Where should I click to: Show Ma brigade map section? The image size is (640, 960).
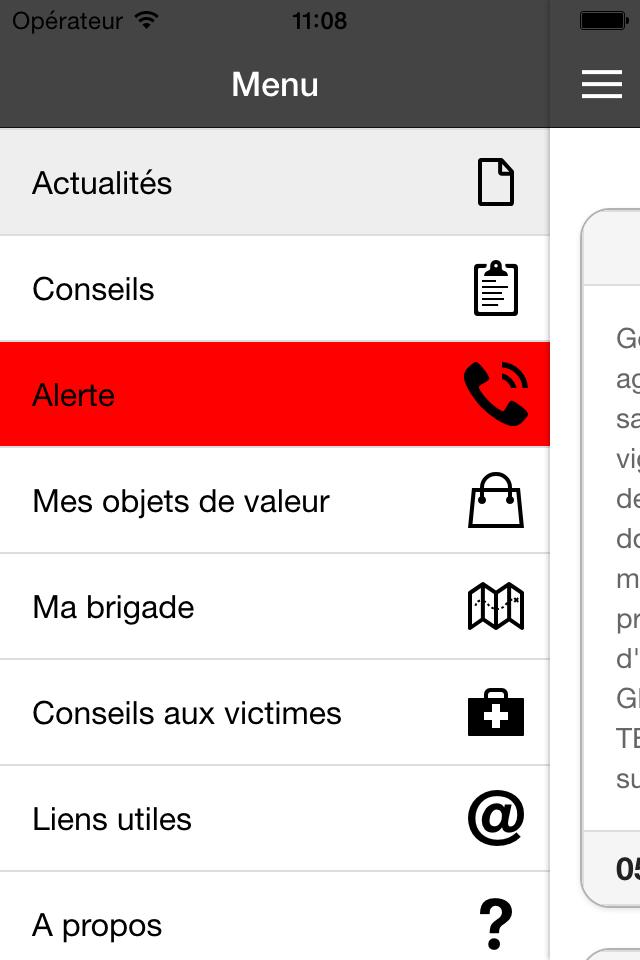[274, 607]
